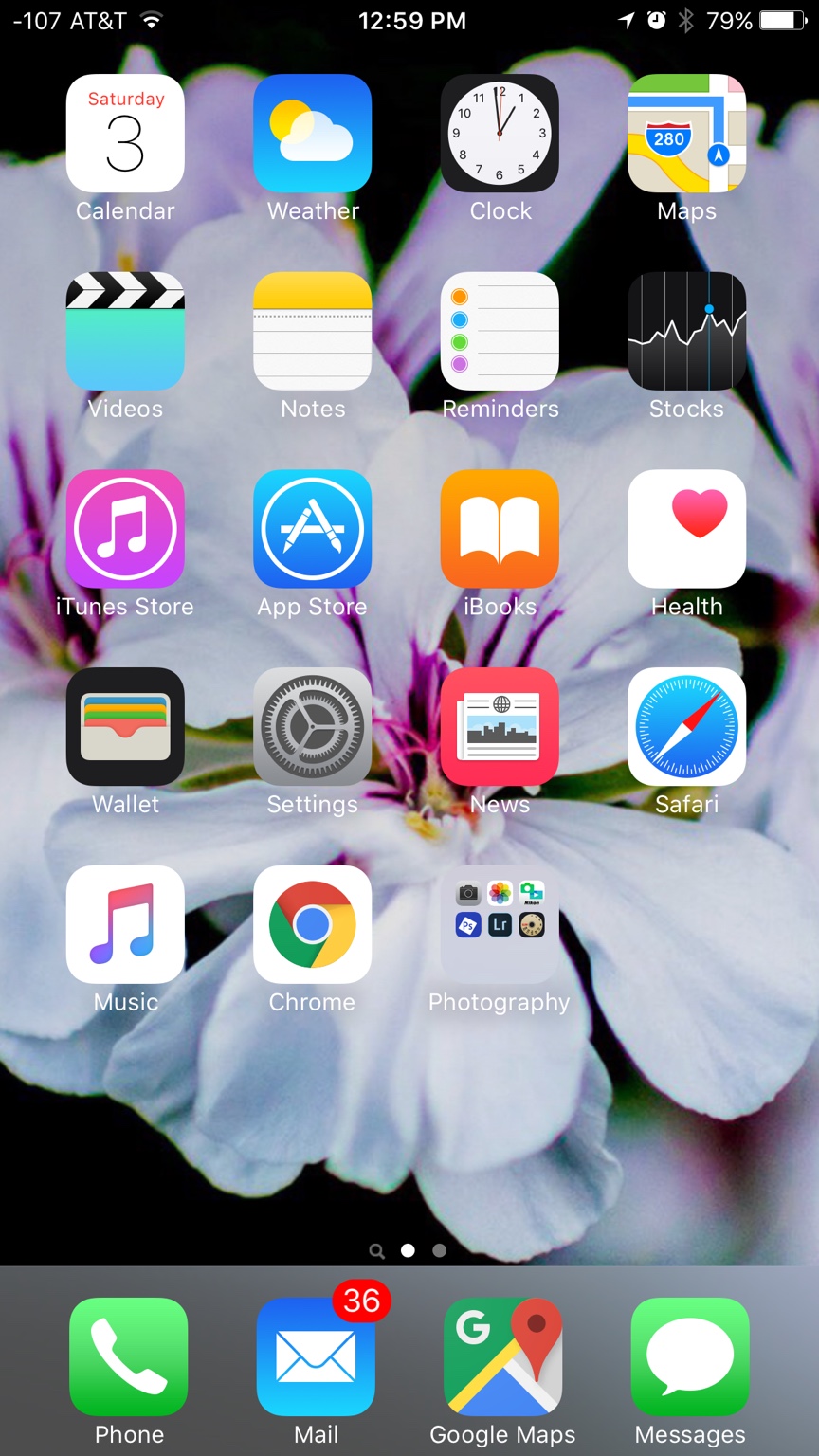The height and width of the screenshot is (1456, 819).
Task: Open Mail with 36 unread
Action: pyautogui.click(x=316, y=1356)
